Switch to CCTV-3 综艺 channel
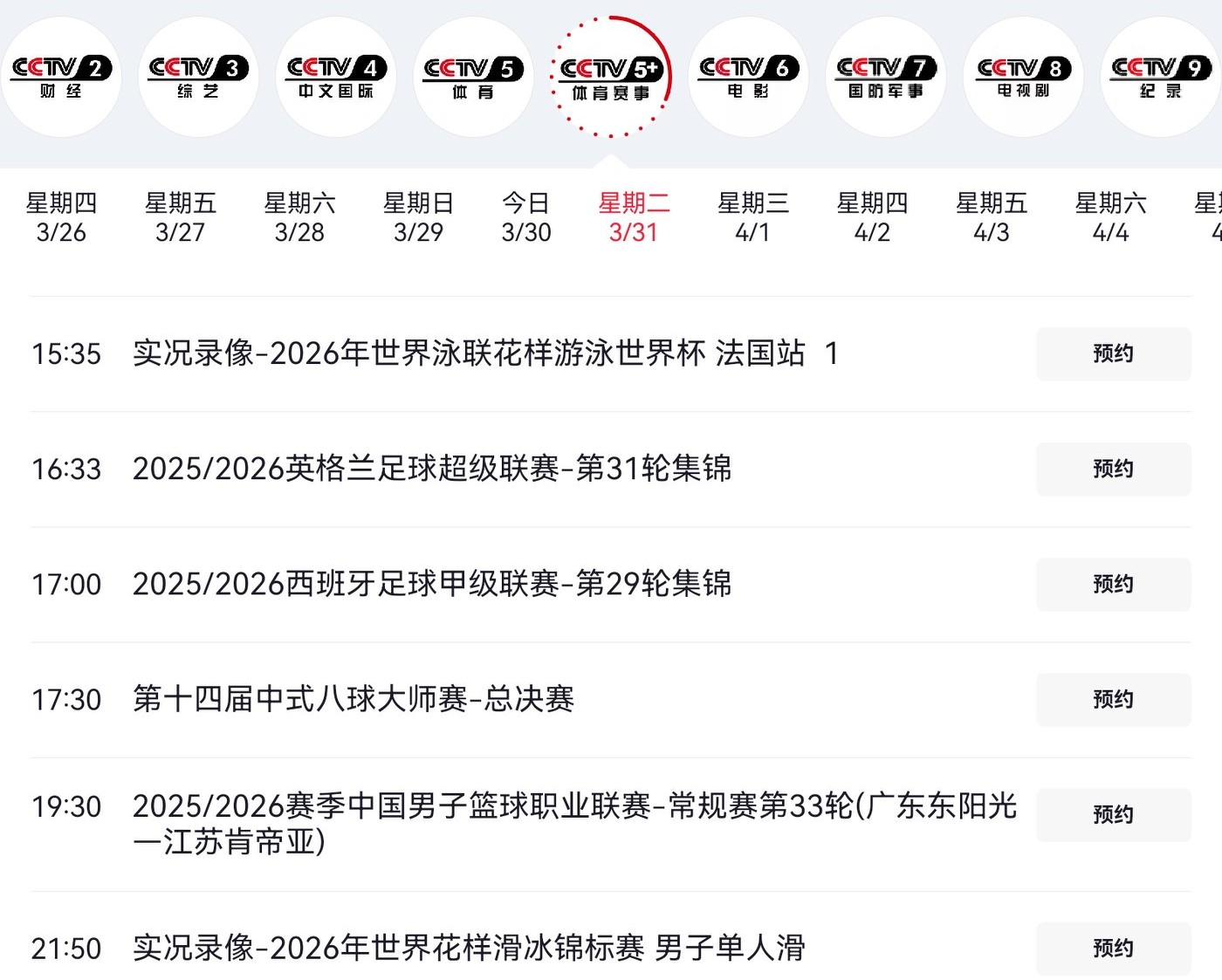Image resolution: width=1222 pixels, height=980 pixels. point(198,77)
